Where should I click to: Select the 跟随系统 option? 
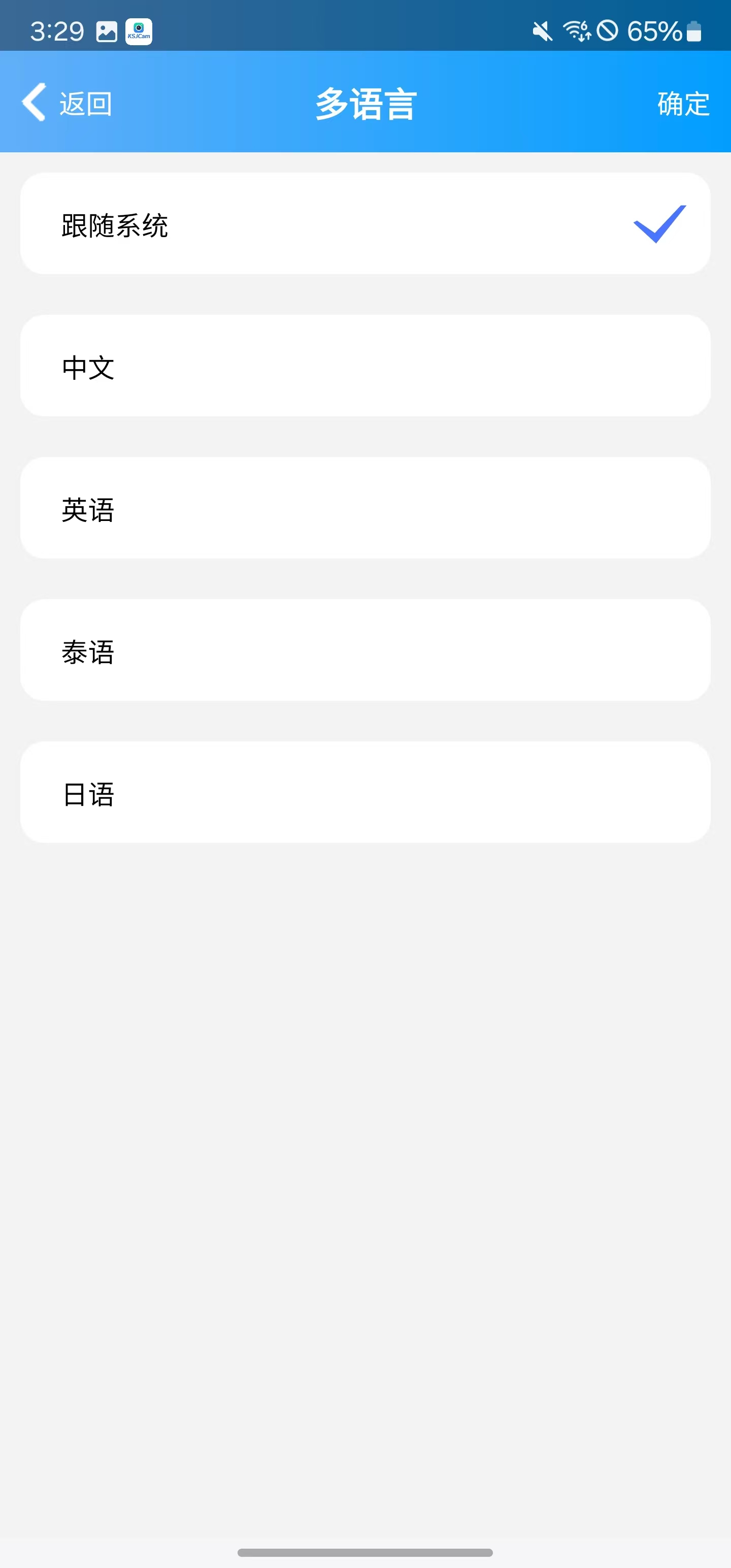coord(365,224)
